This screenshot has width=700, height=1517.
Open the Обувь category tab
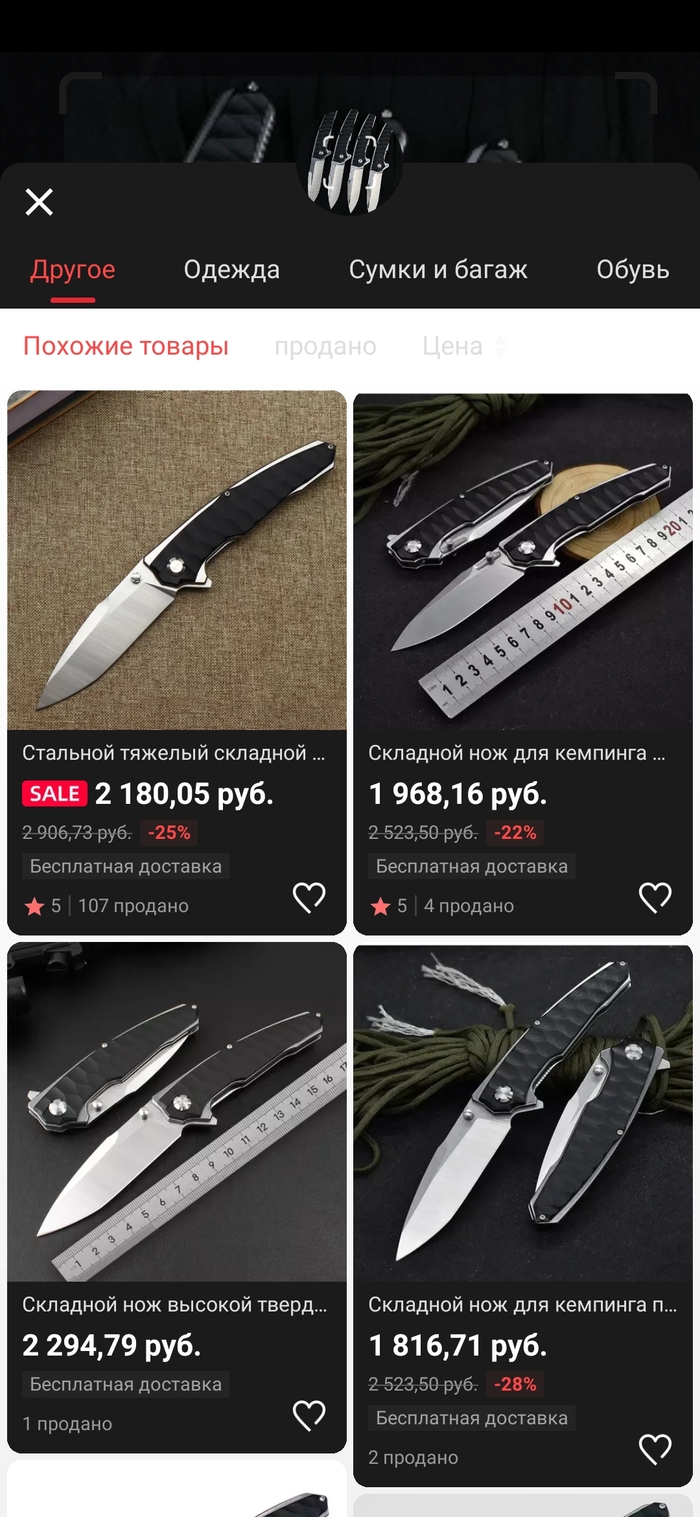click(x=632, y=270)
